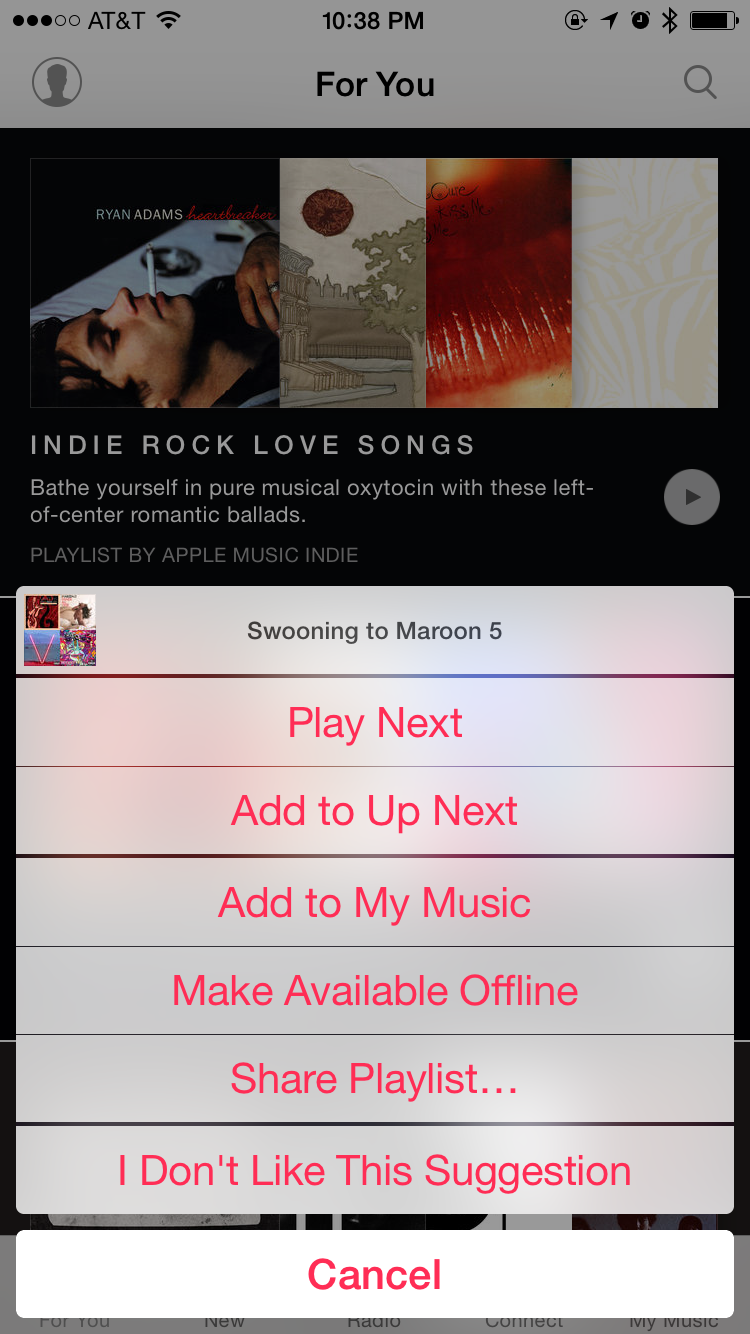Make the playlist available offline
The width and height of the screenshot is (750, 1334).
(x=375, y=991)
